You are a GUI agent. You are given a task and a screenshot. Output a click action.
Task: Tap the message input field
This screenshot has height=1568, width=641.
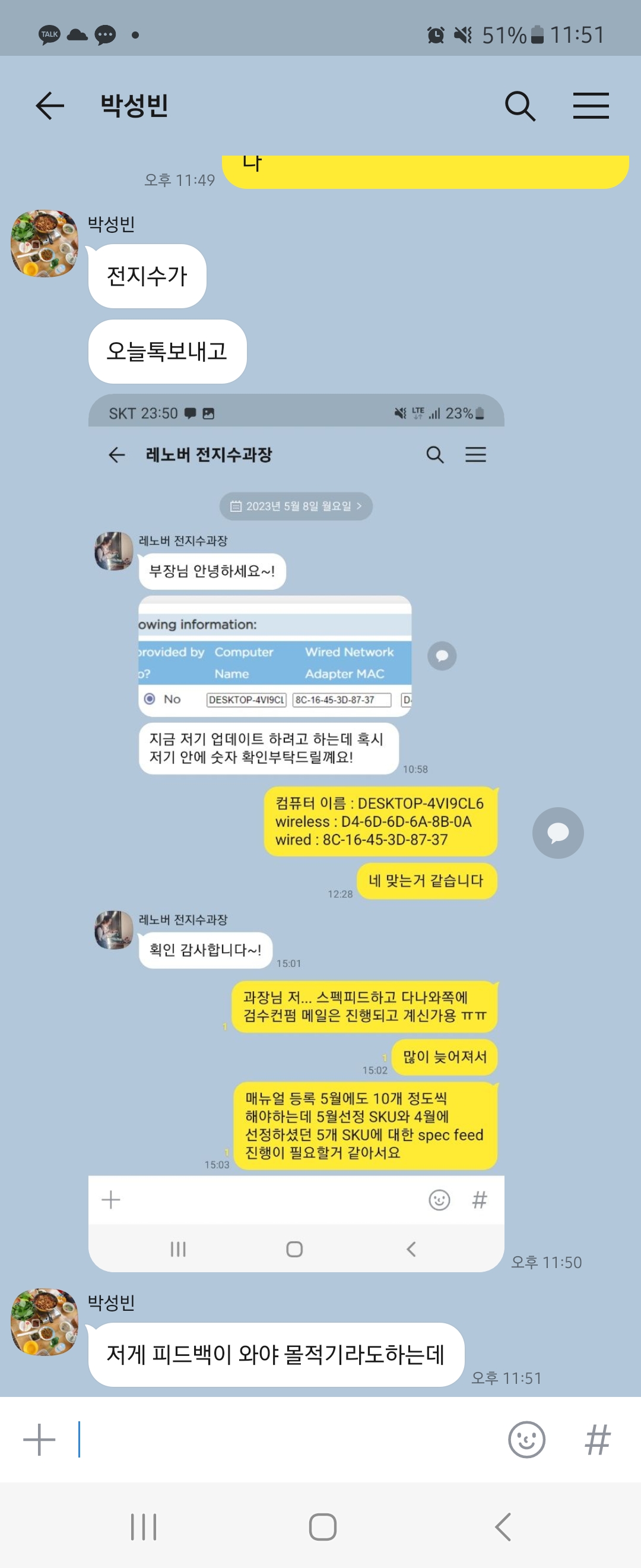(x=286, y=1440)
